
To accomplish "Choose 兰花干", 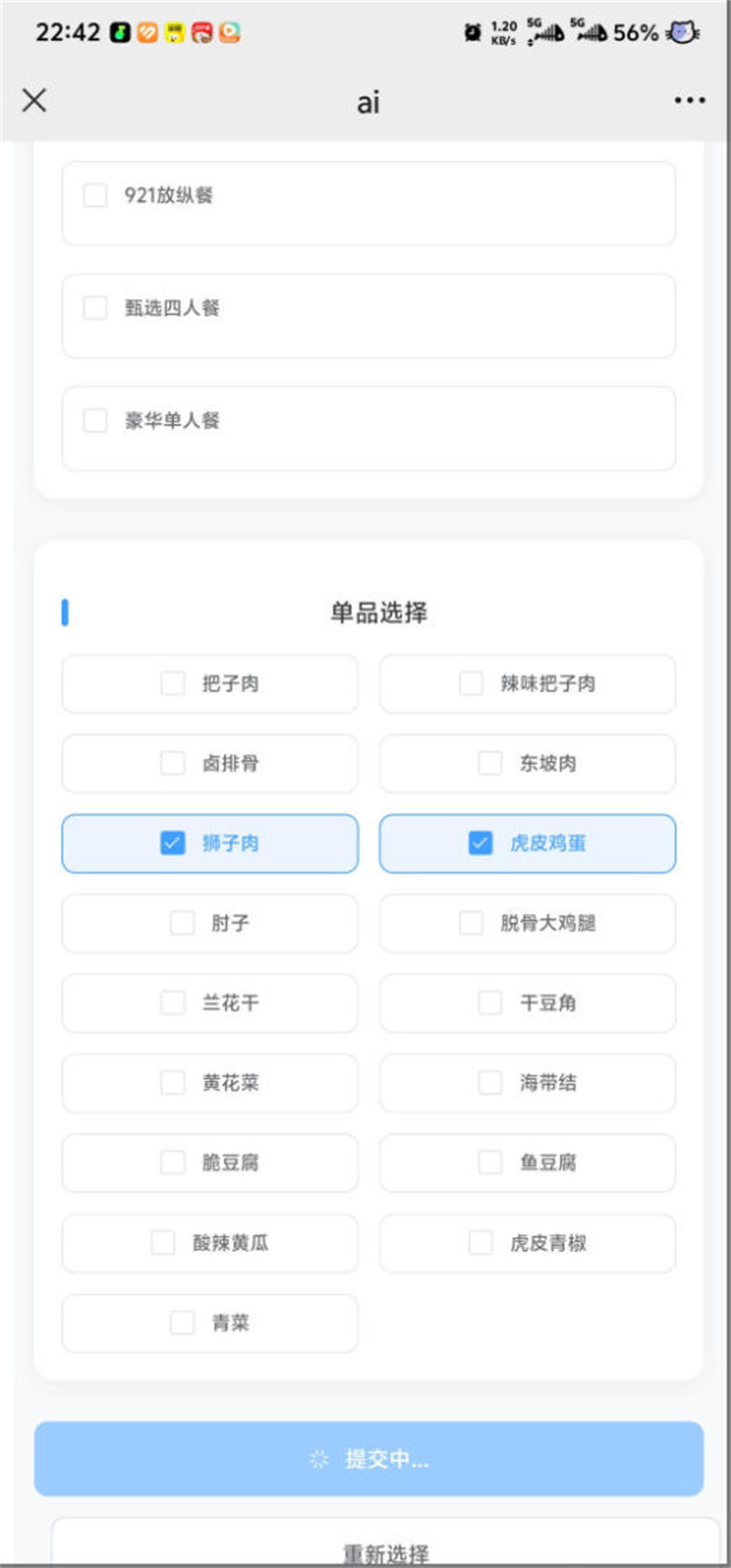I will [210, 1003].
